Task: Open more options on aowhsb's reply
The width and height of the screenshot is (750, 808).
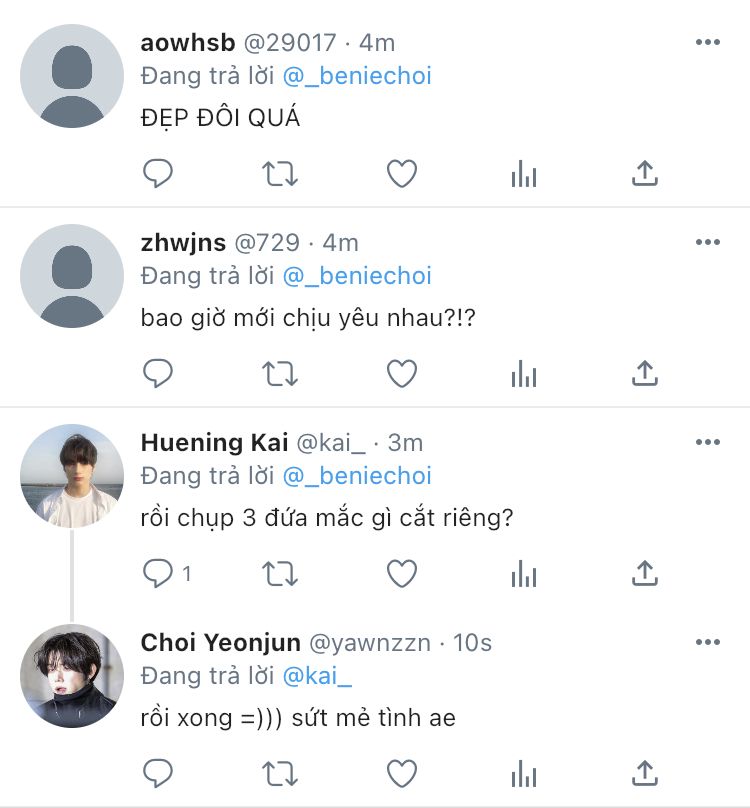Action: (708, 42)
